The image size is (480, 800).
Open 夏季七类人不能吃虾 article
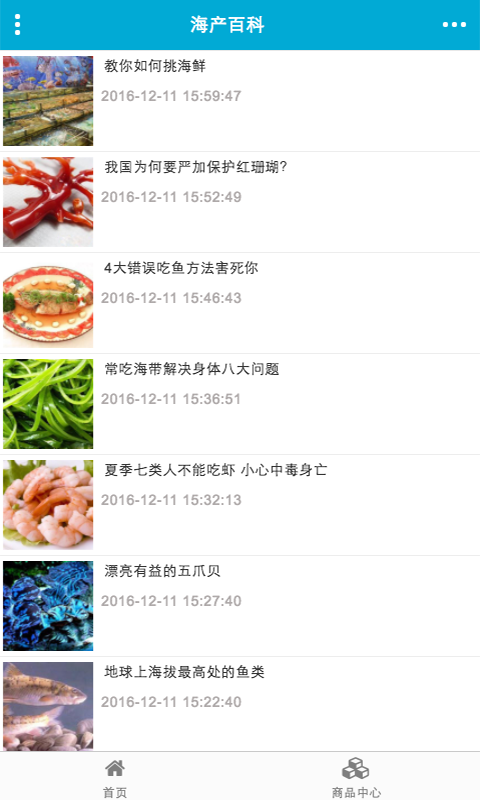coord(240,505)
